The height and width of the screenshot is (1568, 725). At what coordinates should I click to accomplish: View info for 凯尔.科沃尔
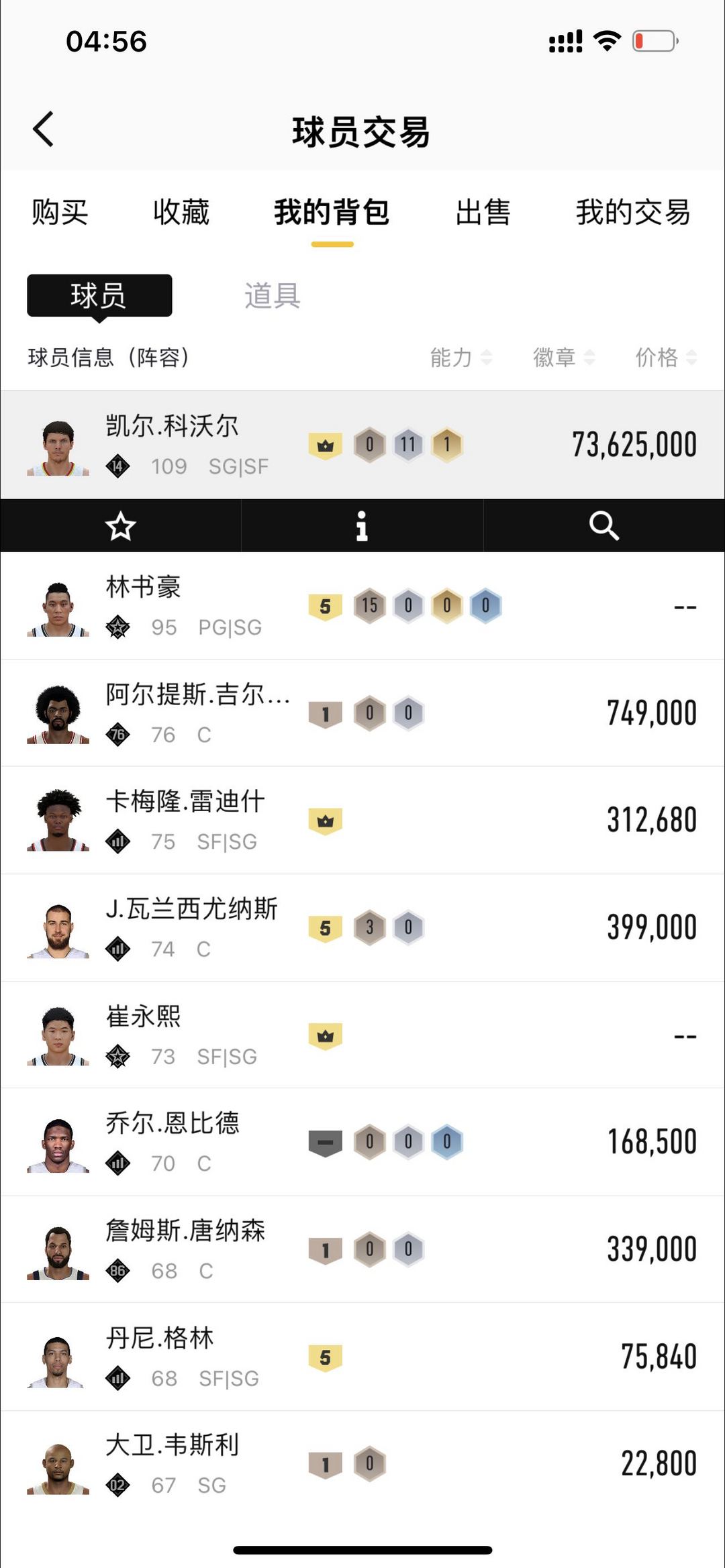point(362,526)
